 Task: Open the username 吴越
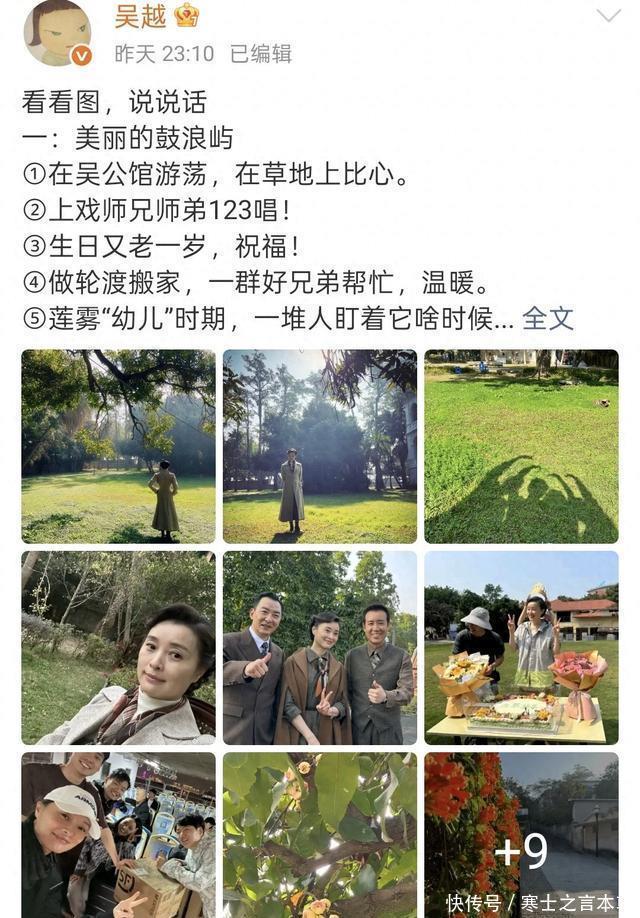[141, 16]
